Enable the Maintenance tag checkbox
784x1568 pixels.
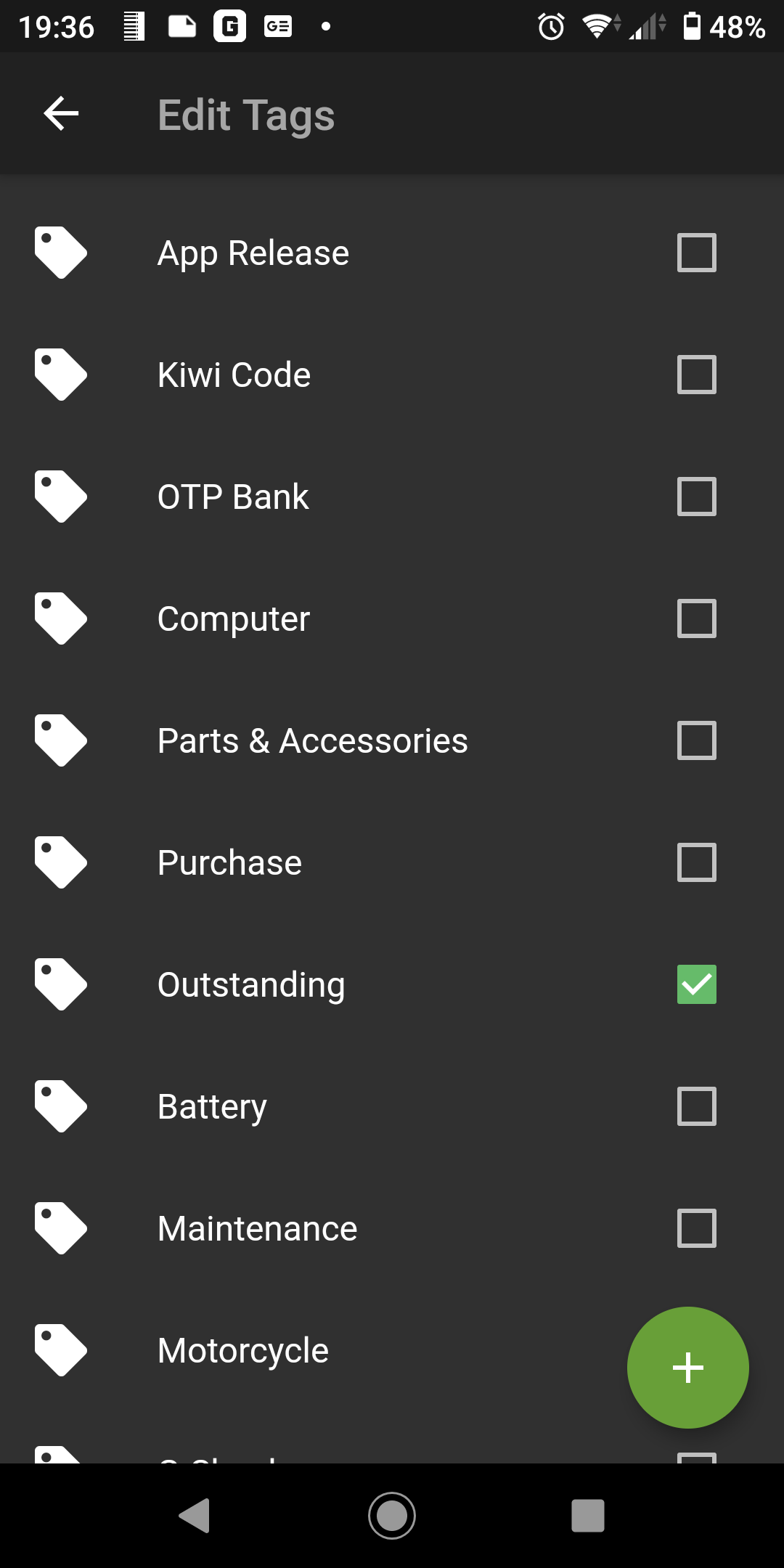click(696, 1228)
